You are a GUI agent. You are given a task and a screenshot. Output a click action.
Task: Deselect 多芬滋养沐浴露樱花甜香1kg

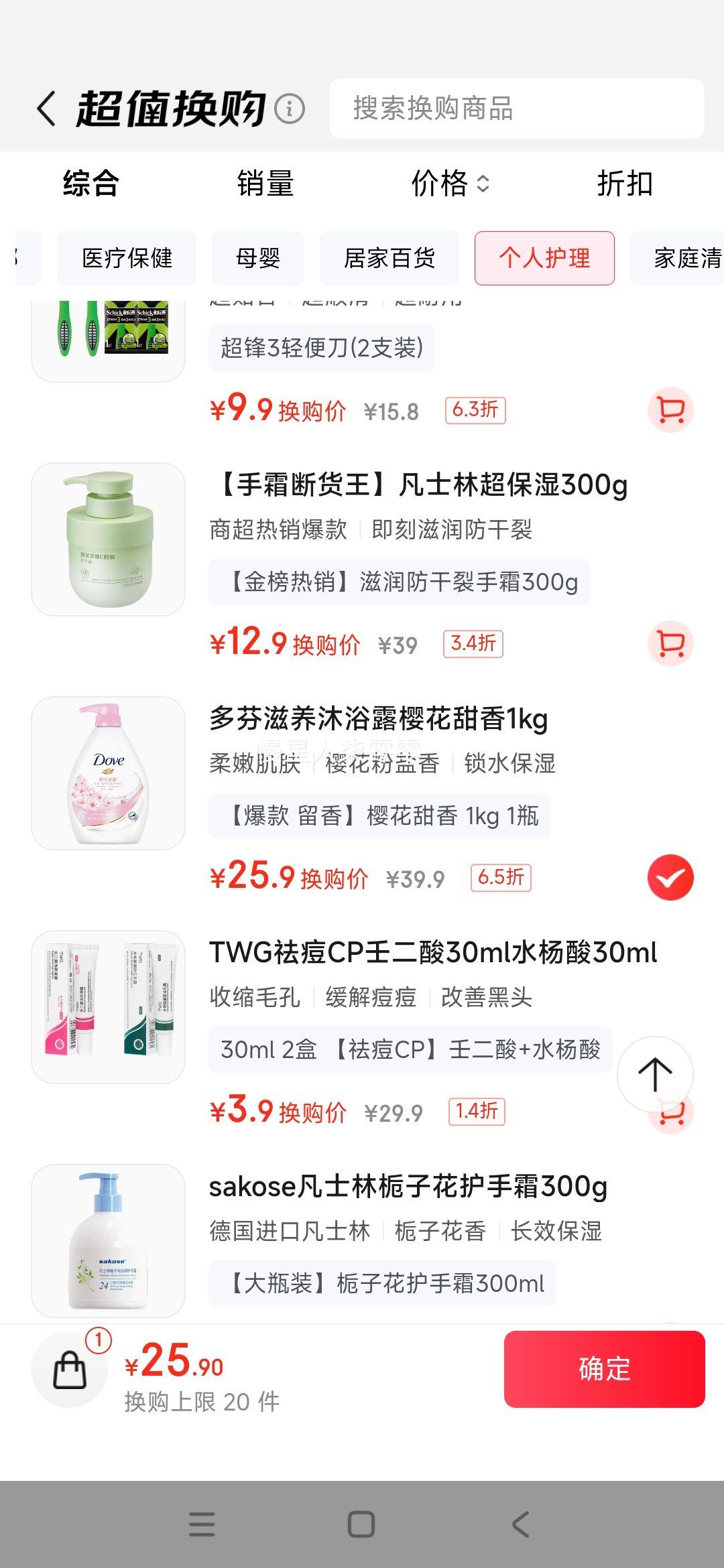click(670, 878)
